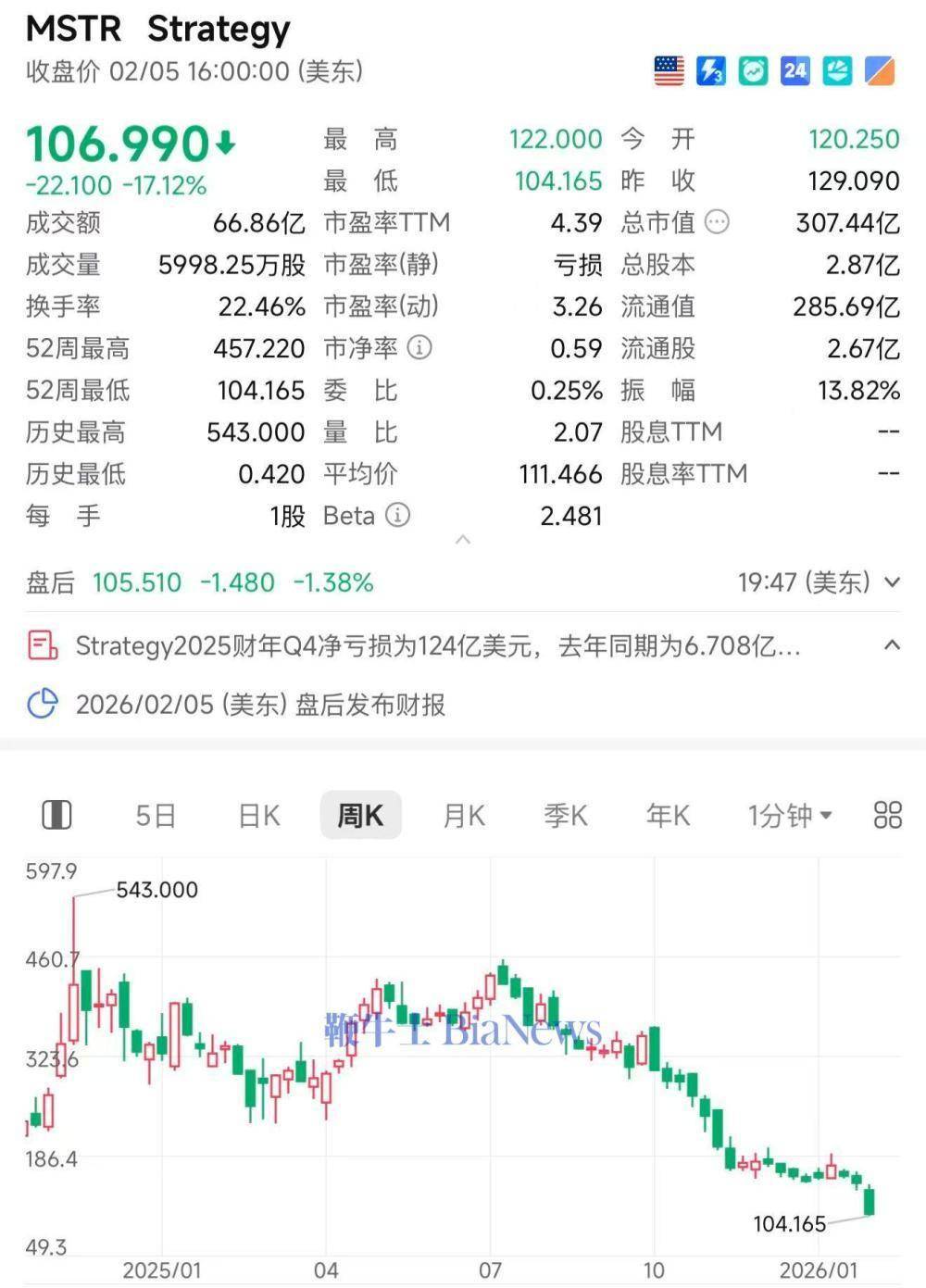
Task: Open the Level 3 lightning quote icon
Action: [709, 70]
